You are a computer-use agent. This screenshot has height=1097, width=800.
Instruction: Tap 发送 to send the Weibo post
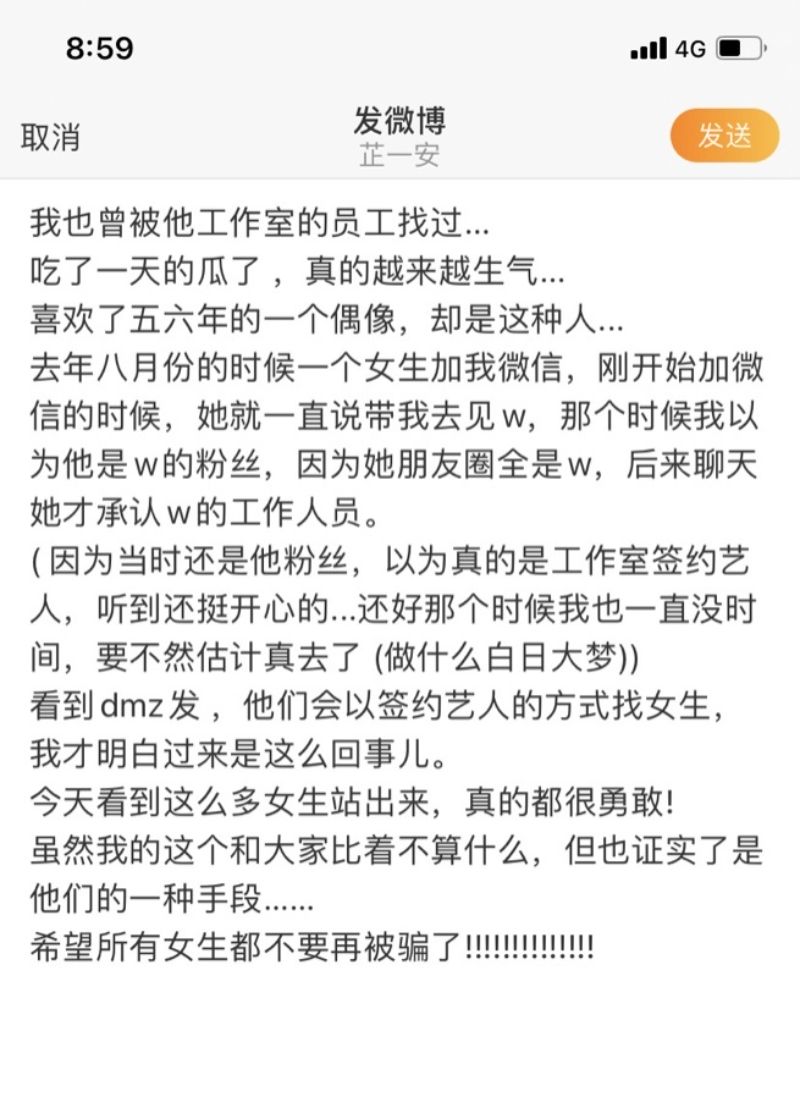724,136
